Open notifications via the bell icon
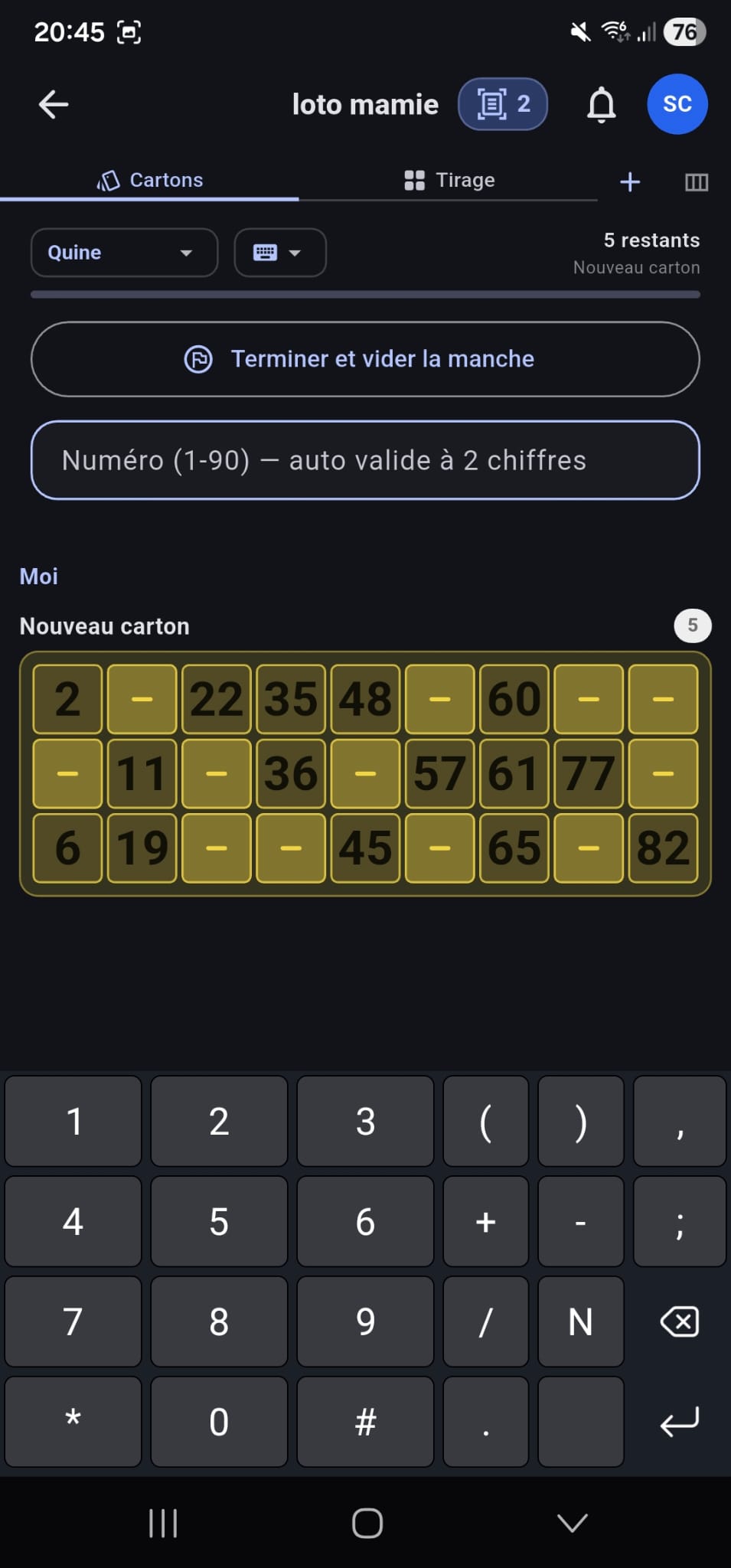The width and height of the screenshot is (731, 1568). (602, 104)
